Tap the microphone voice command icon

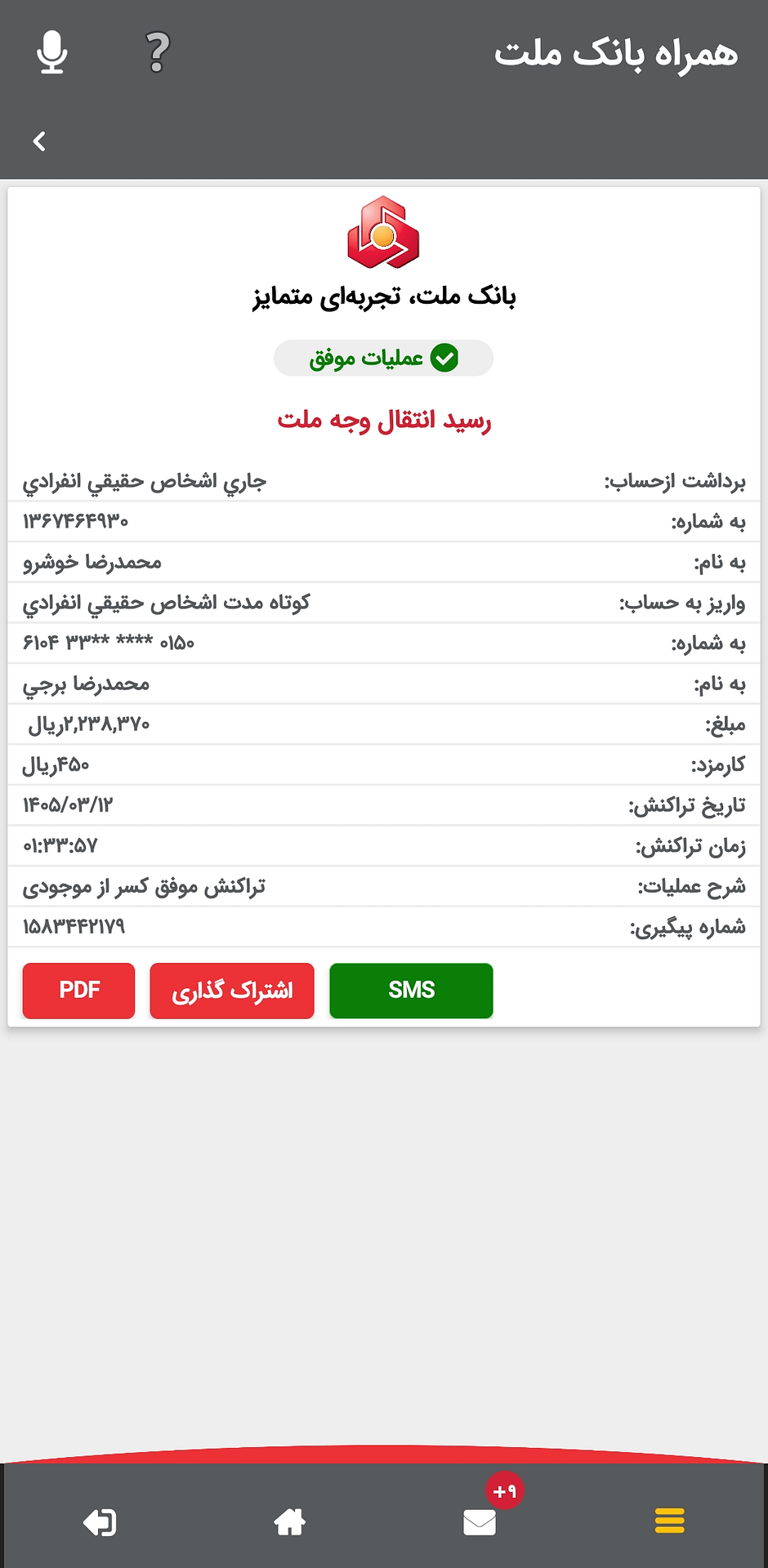click(52, 52)
